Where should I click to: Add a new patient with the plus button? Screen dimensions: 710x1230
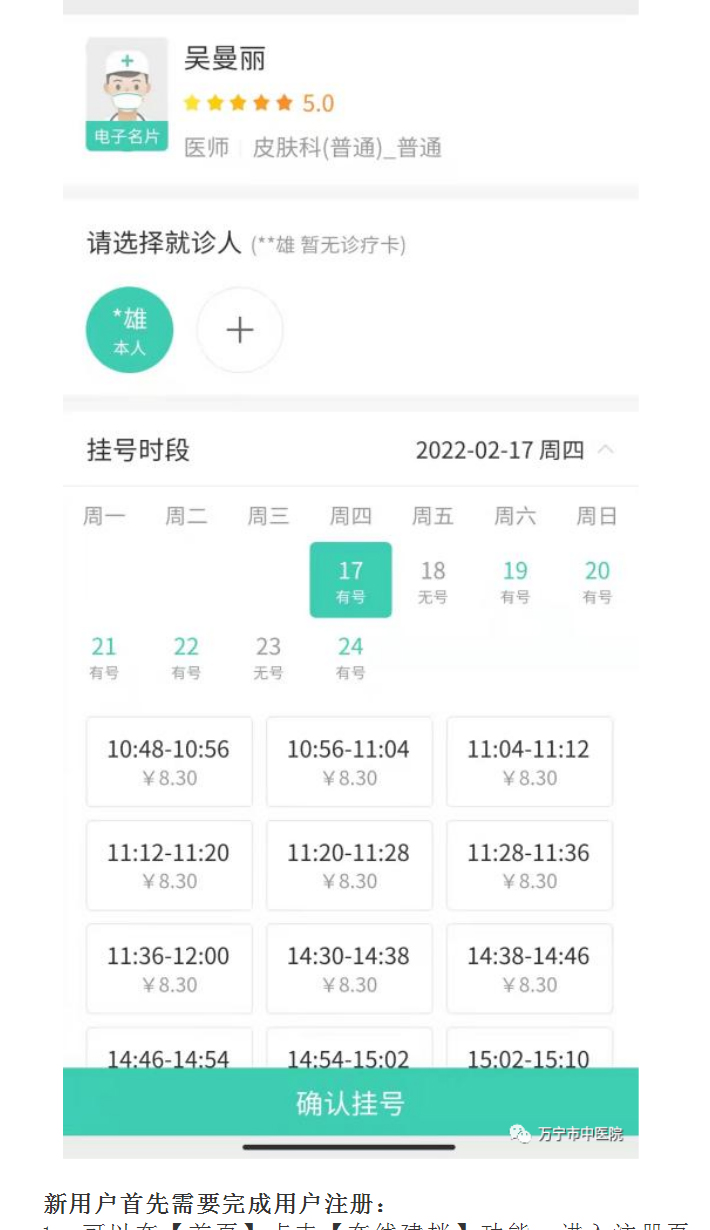(240, 330)
